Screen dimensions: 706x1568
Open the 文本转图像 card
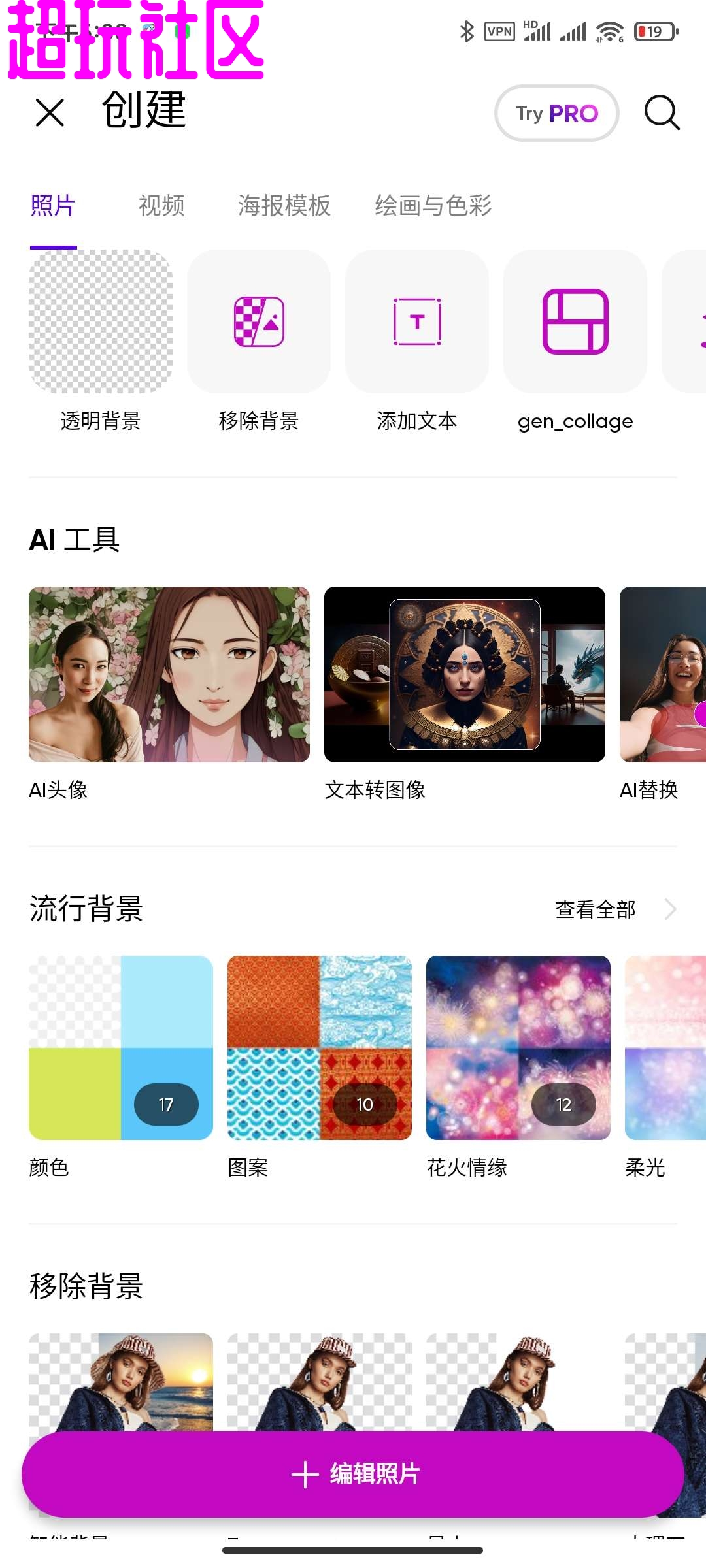pyautogui.click(x=465, y=674)
